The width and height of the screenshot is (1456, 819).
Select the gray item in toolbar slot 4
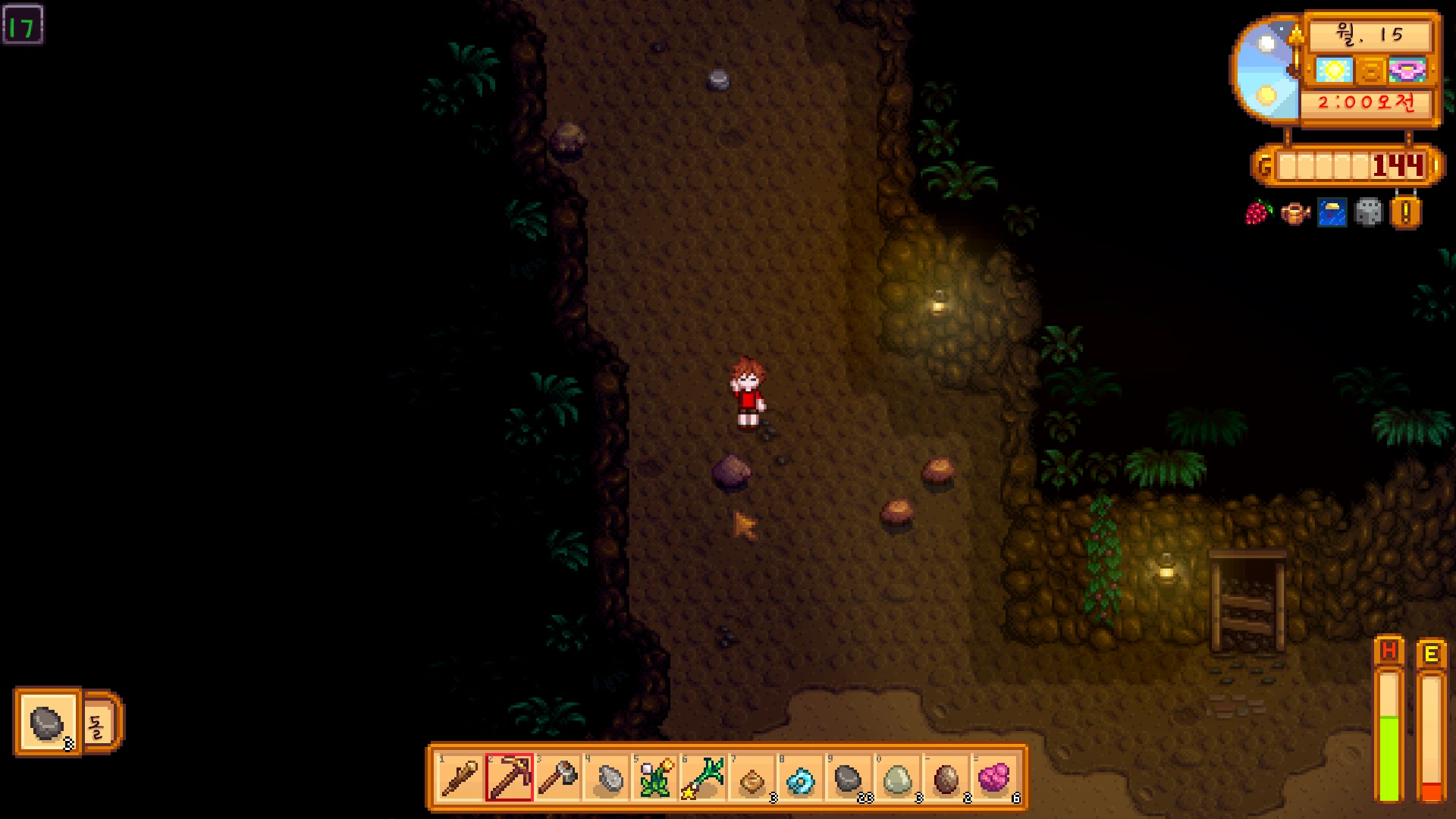pos(607,779)
